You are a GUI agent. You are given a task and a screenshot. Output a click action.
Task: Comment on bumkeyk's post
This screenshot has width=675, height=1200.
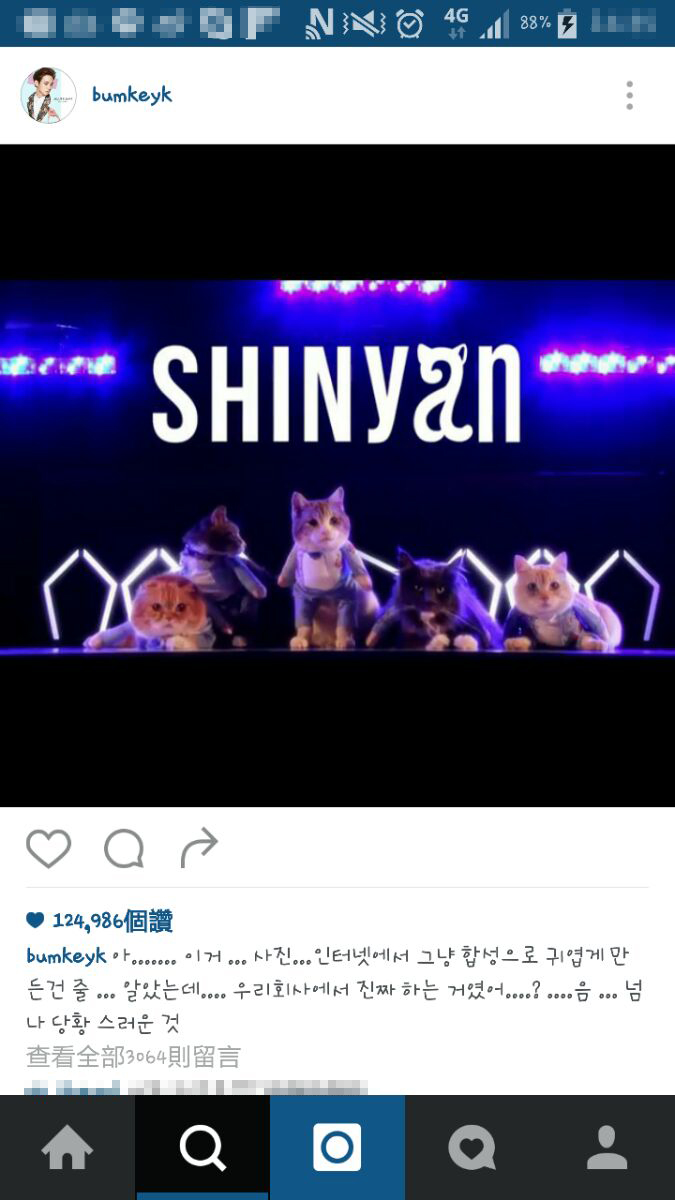point(124,849)
